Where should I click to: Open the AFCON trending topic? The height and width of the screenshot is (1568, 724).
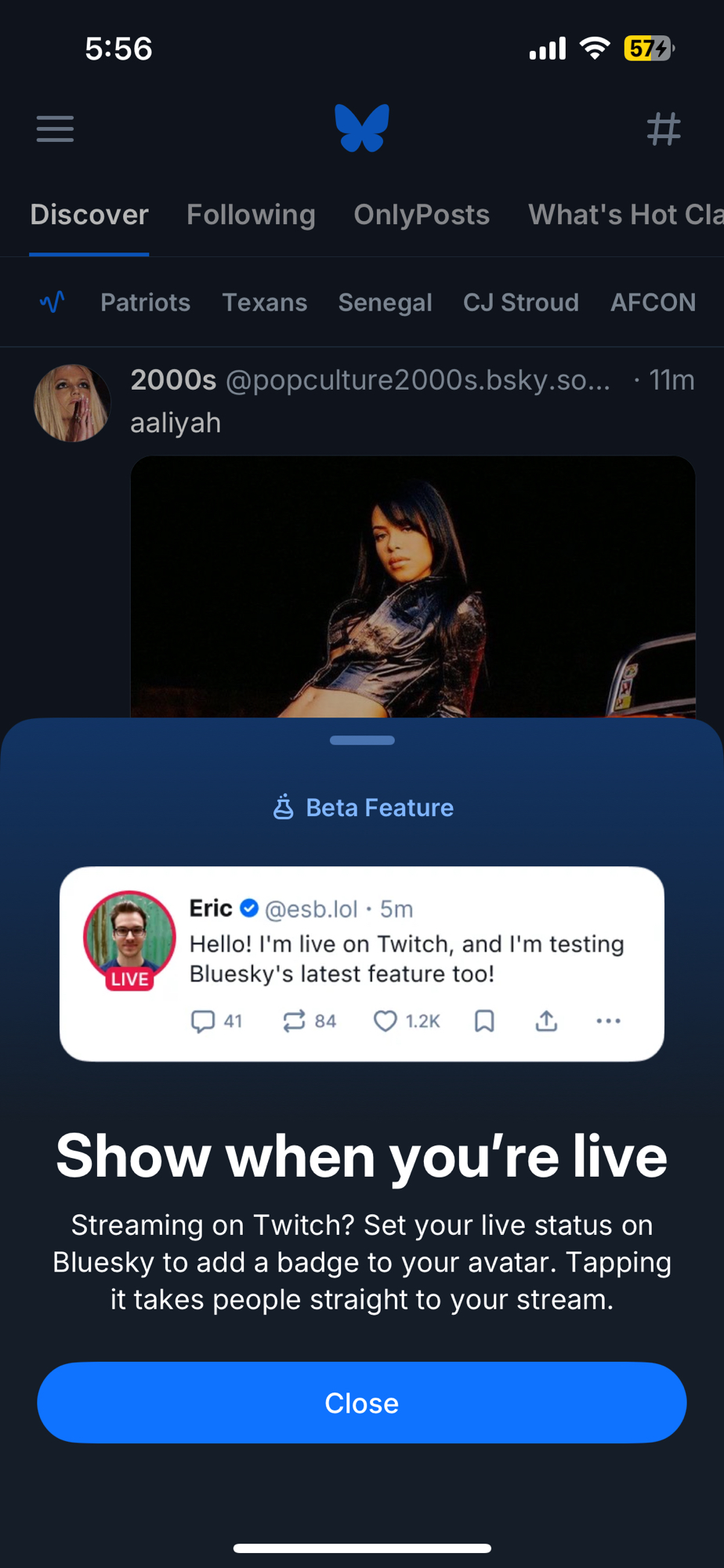pyautogui.click(x=653, y=303)
